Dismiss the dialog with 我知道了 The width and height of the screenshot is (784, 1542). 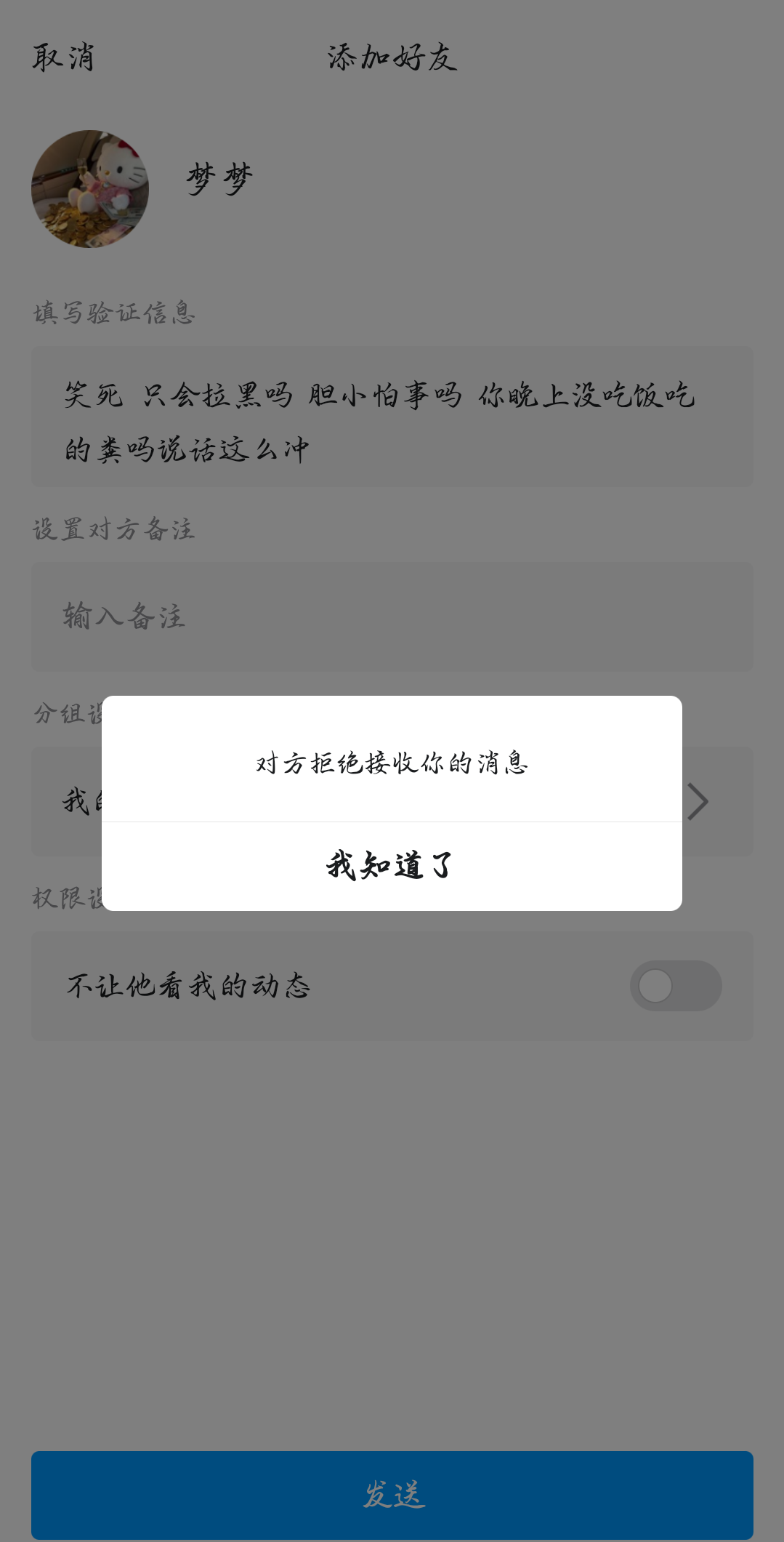(392, 866)
